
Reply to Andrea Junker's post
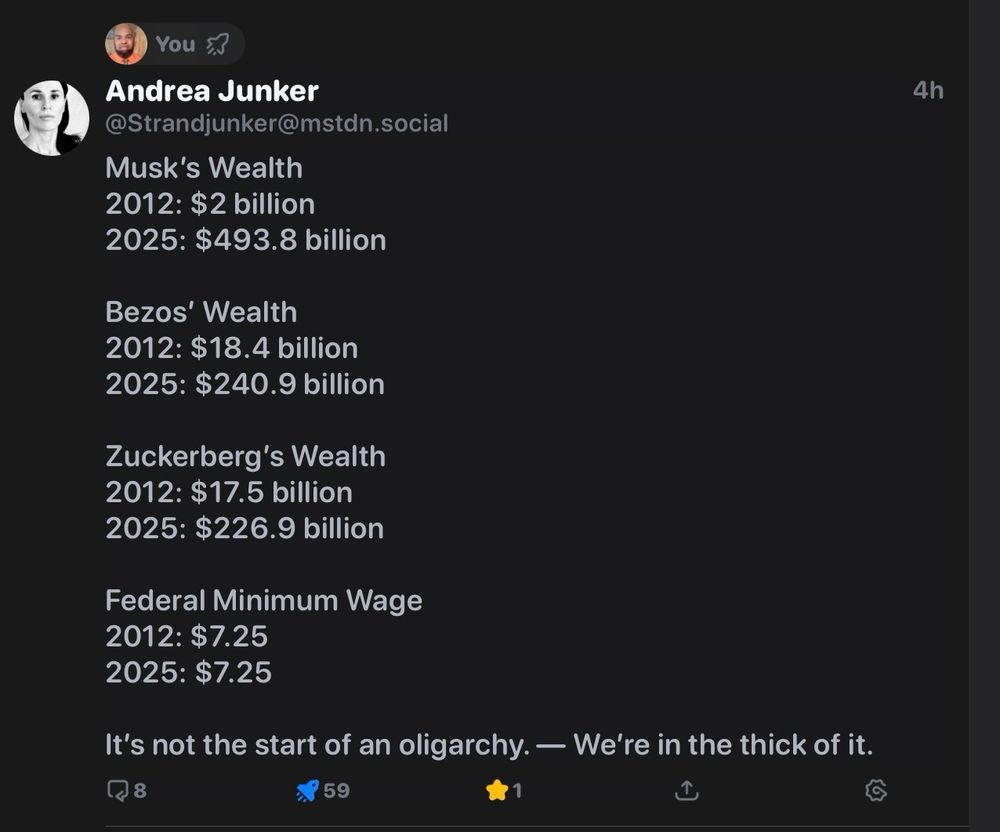point(117,790)
